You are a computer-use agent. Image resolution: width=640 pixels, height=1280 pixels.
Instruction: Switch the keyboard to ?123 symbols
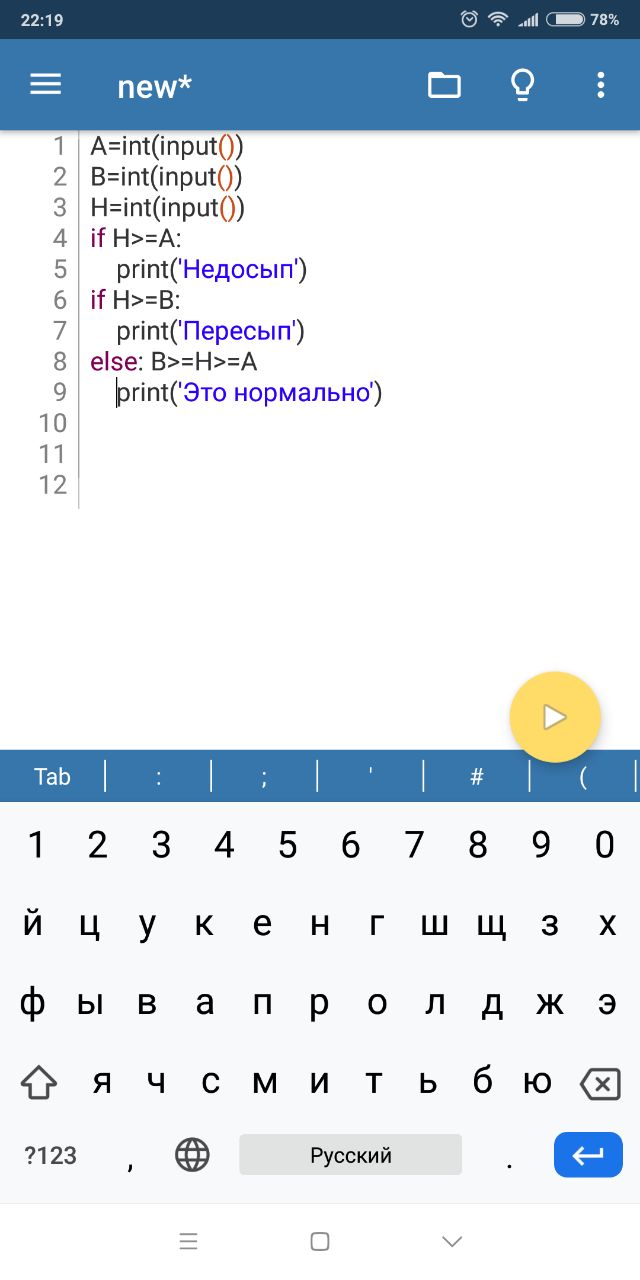coord(50,1156)
